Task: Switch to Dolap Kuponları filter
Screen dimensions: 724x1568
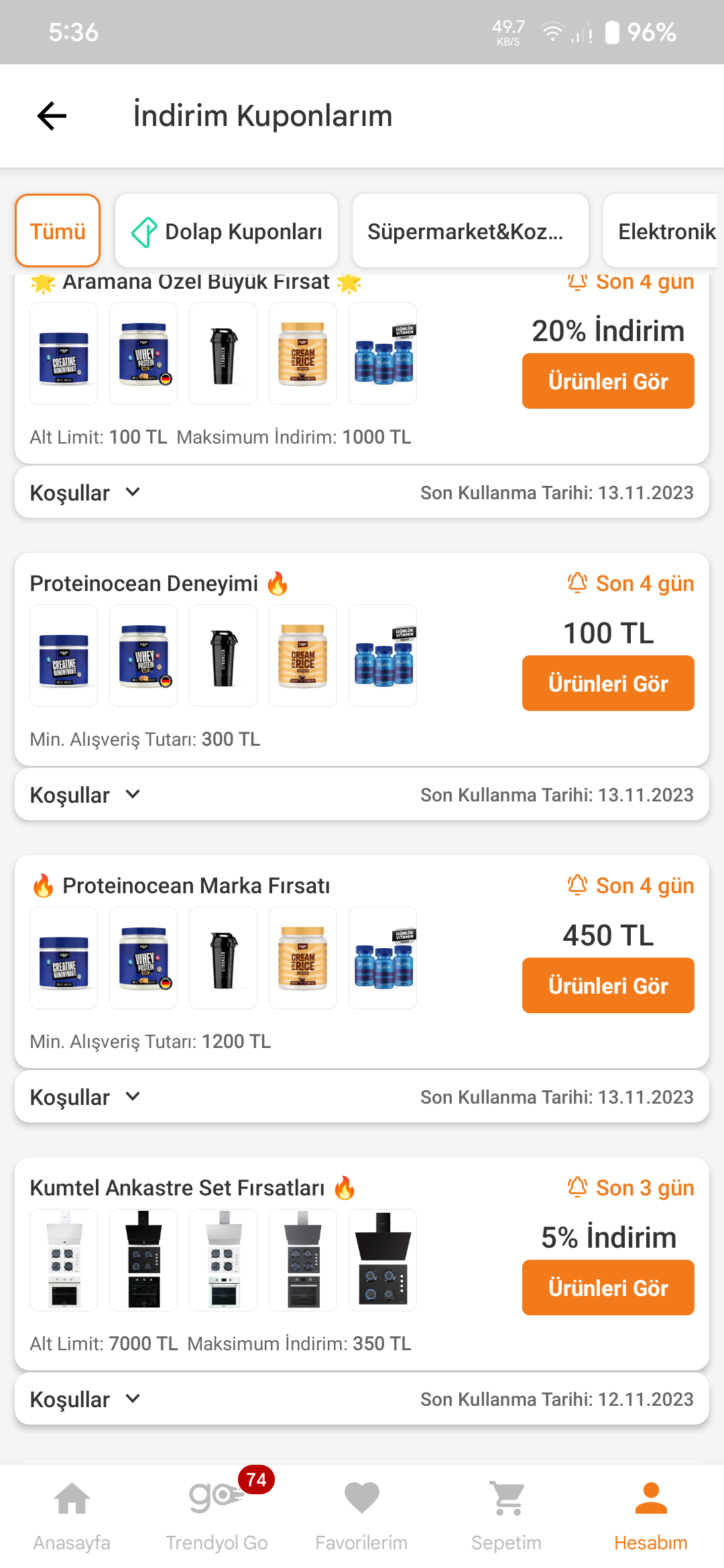Action: [x=227, y=231]
